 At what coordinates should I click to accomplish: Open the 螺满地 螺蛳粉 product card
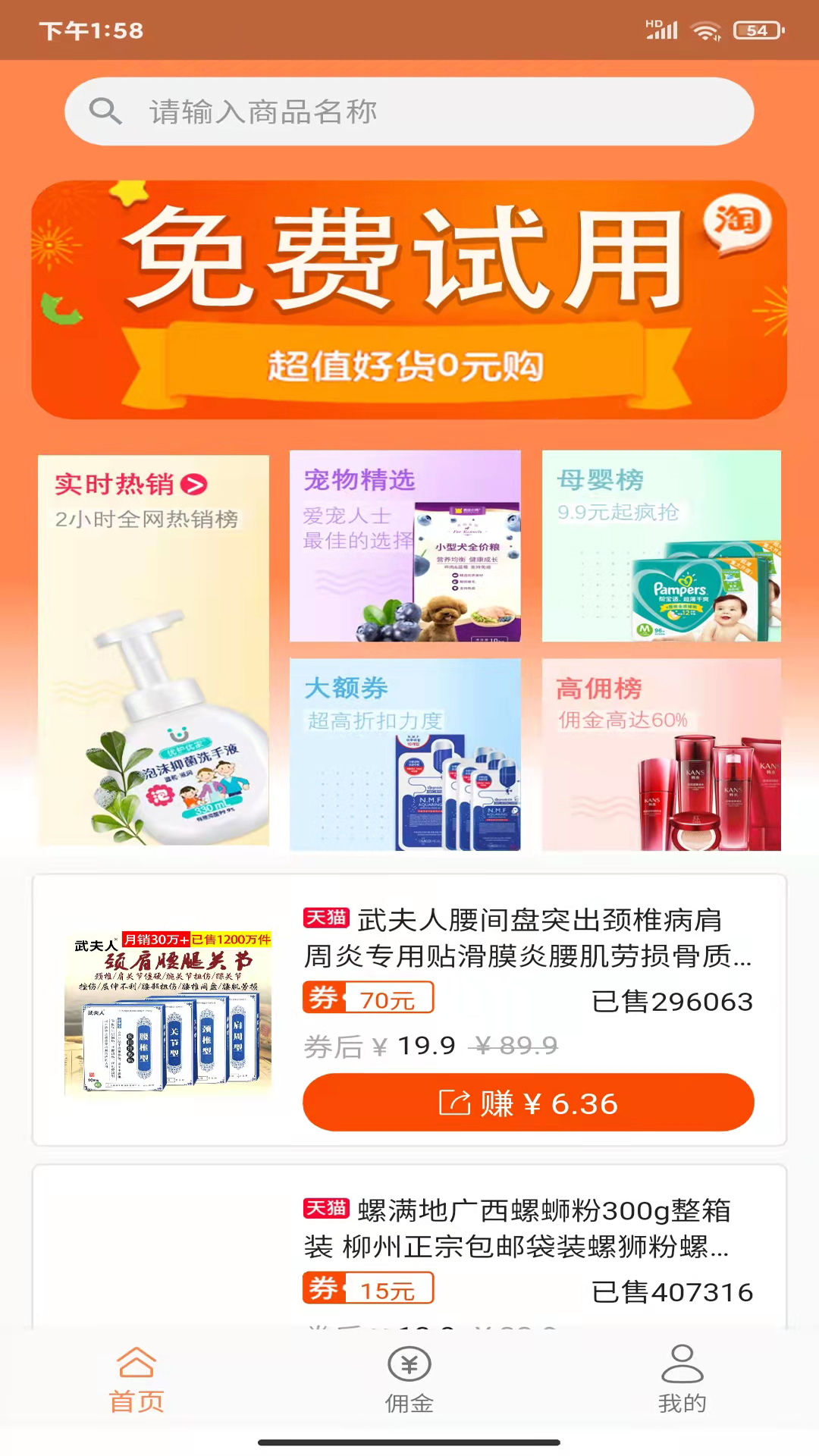[409, 1247]
